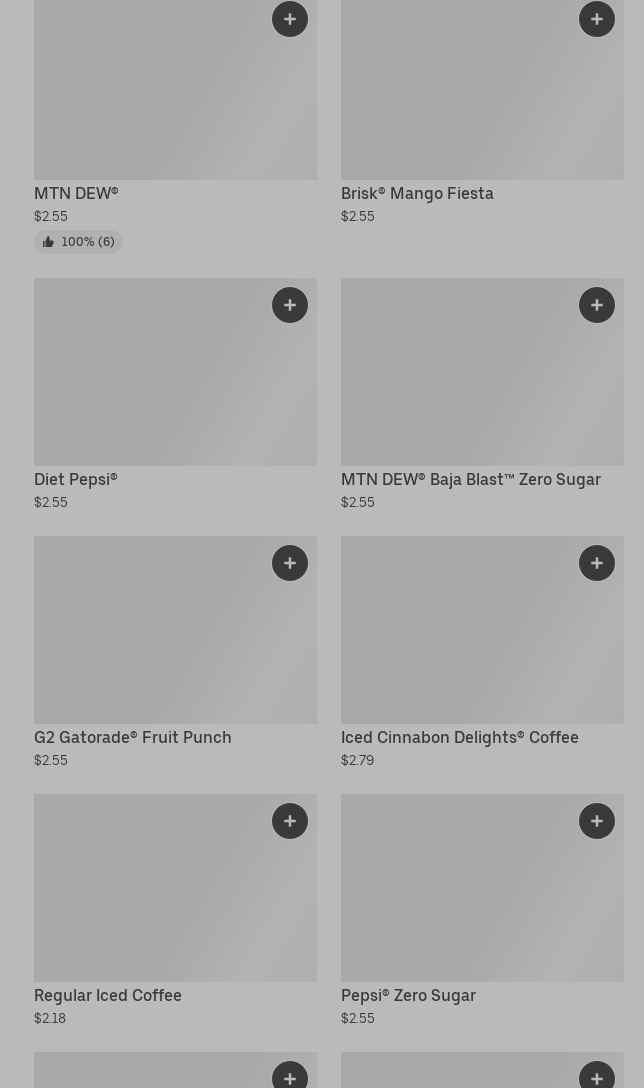This screenshot has height=1088, width=644.
Task: Add MTN DEW to the order
Action: (290, 19)
